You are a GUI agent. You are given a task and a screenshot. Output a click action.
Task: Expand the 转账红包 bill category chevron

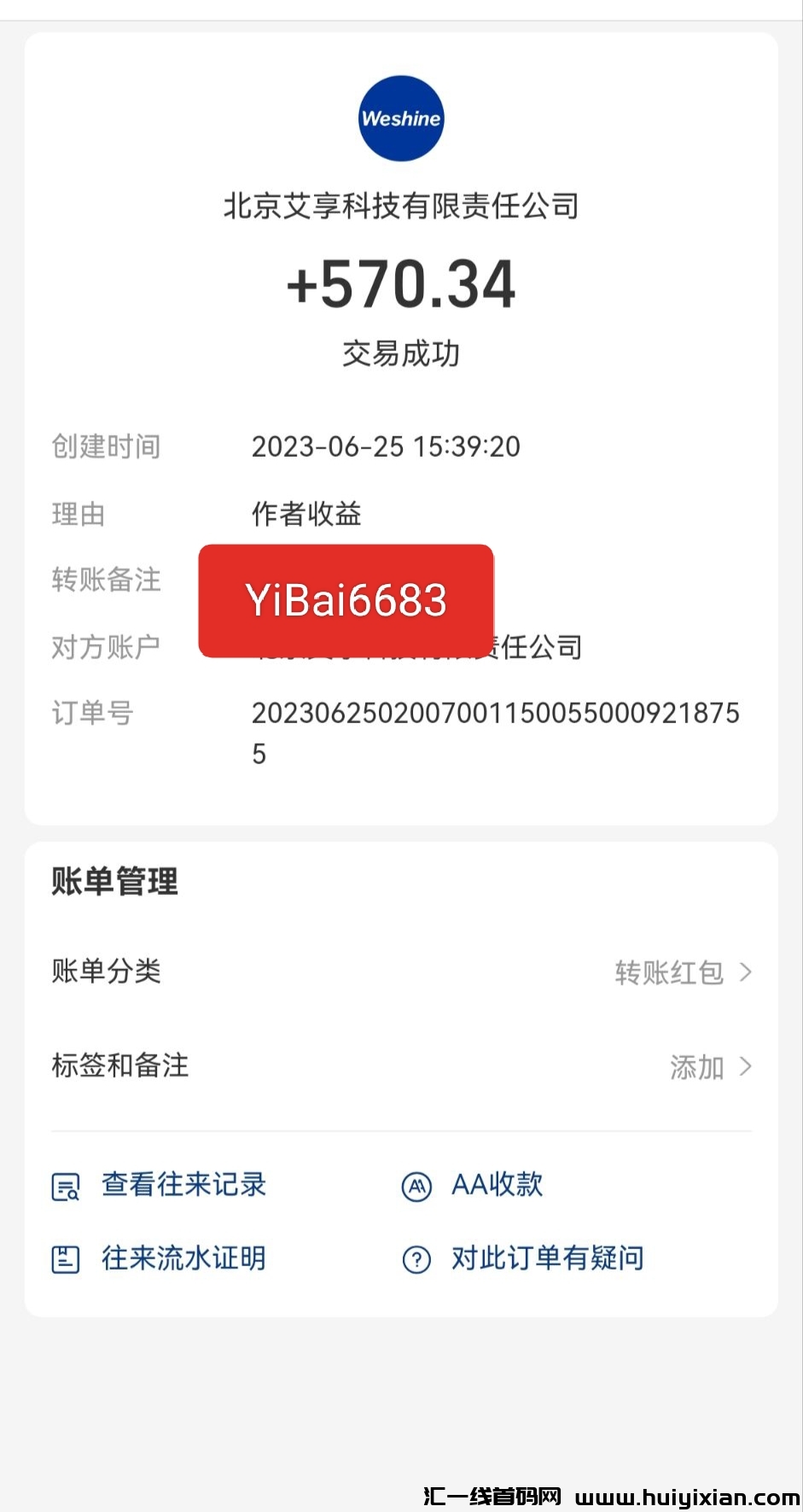tap(747, 972)
